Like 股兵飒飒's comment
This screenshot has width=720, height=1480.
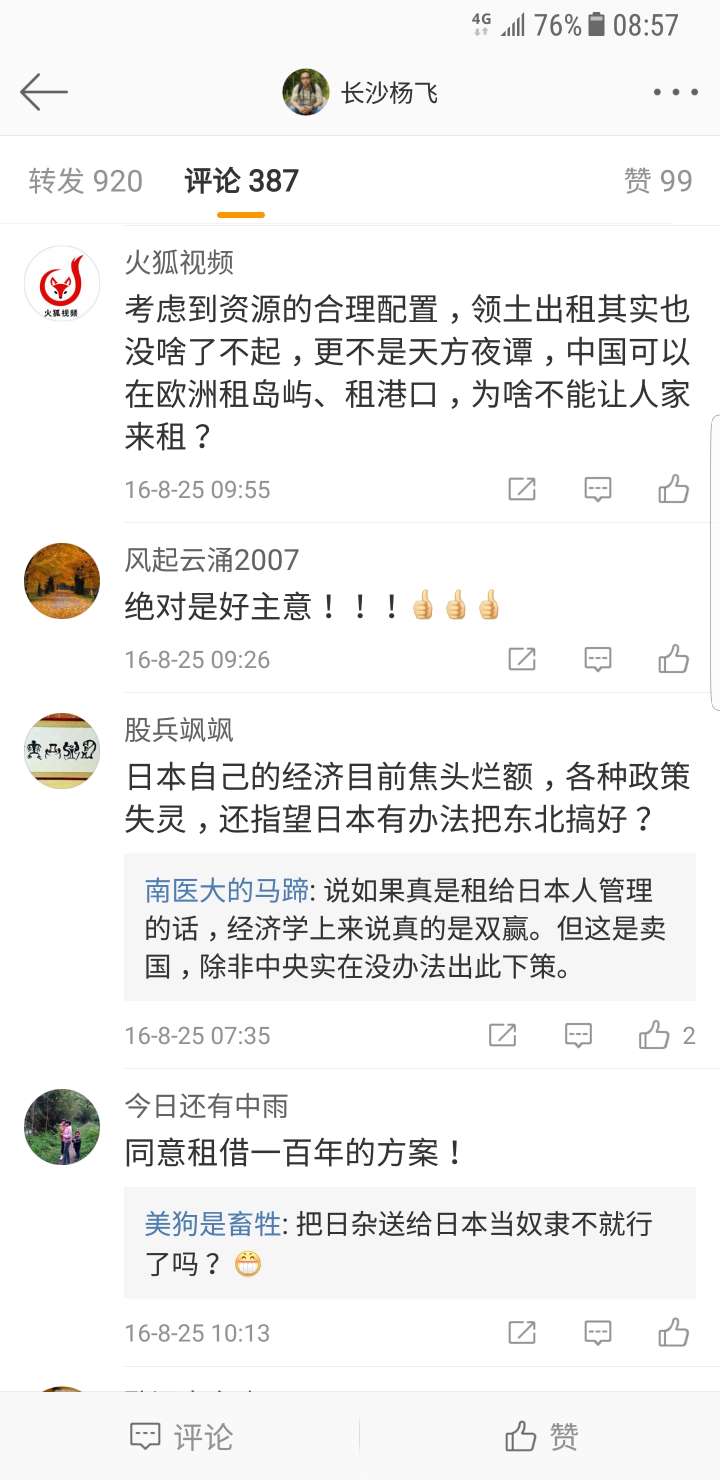point(655,1035)
